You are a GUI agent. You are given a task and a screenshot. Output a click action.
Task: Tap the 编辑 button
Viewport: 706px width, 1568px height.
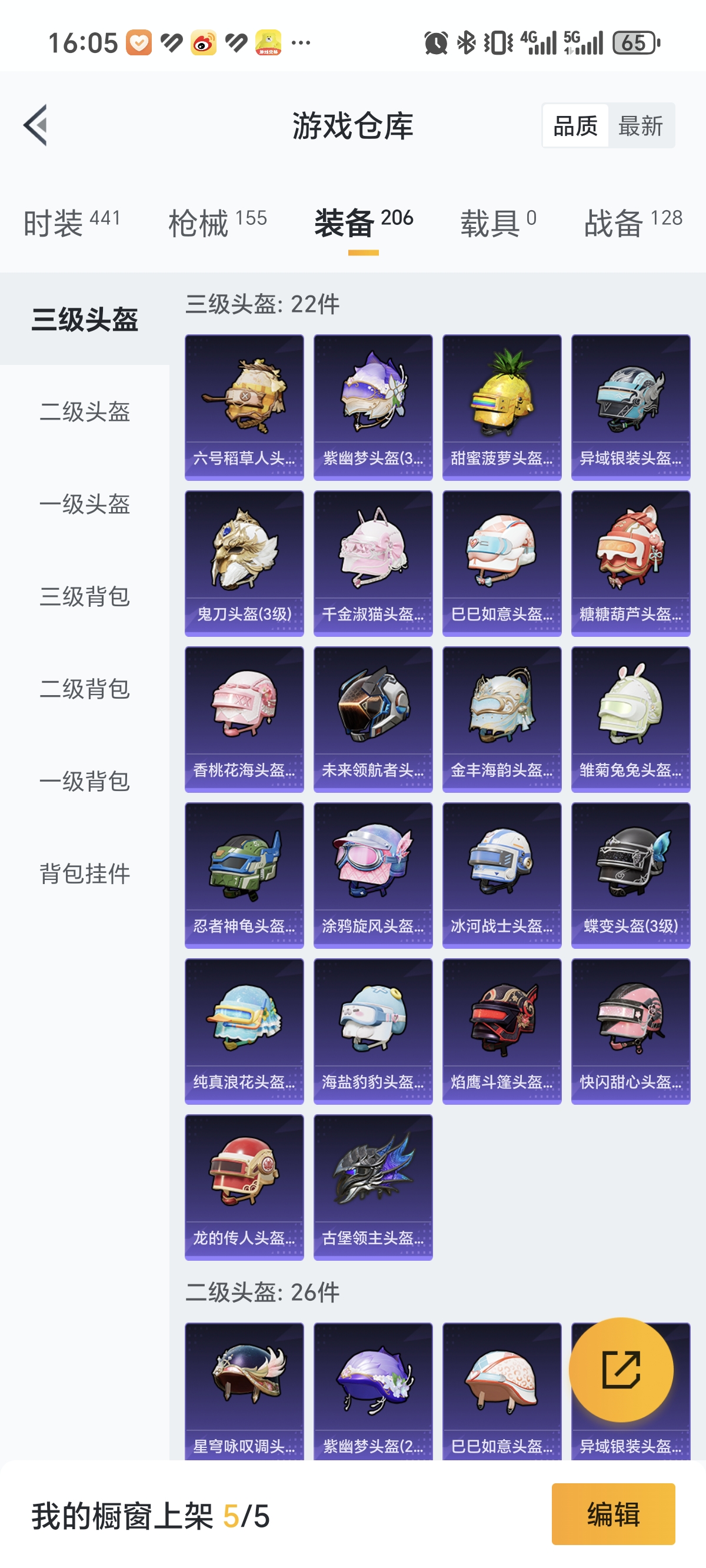614,1514
